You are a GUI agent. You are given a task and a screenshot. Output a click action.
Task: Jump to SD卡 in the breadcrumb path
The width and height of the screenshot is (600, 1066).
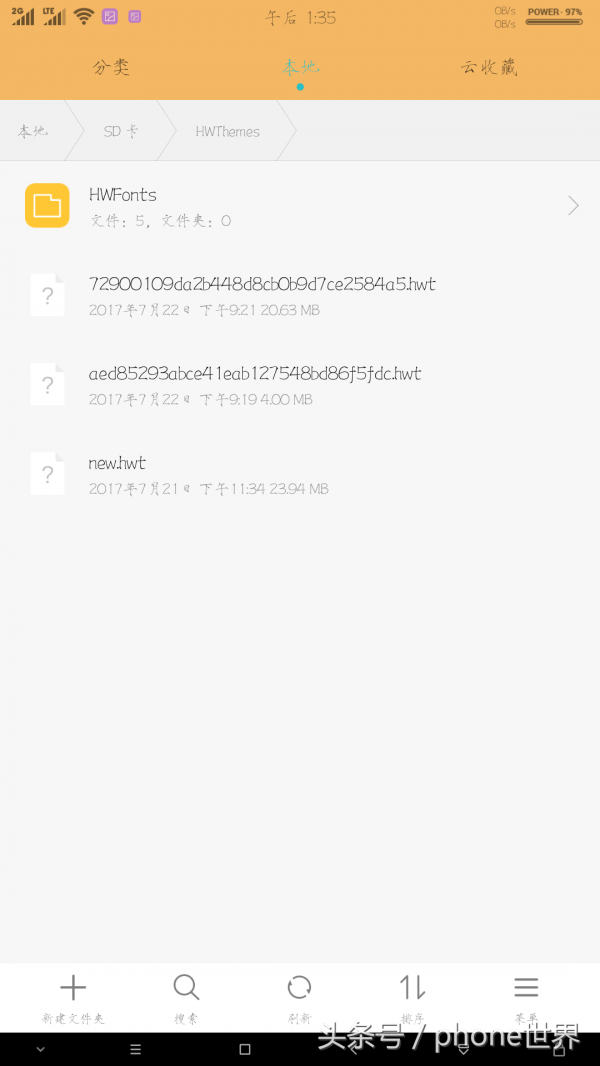[x=121, y=131]
